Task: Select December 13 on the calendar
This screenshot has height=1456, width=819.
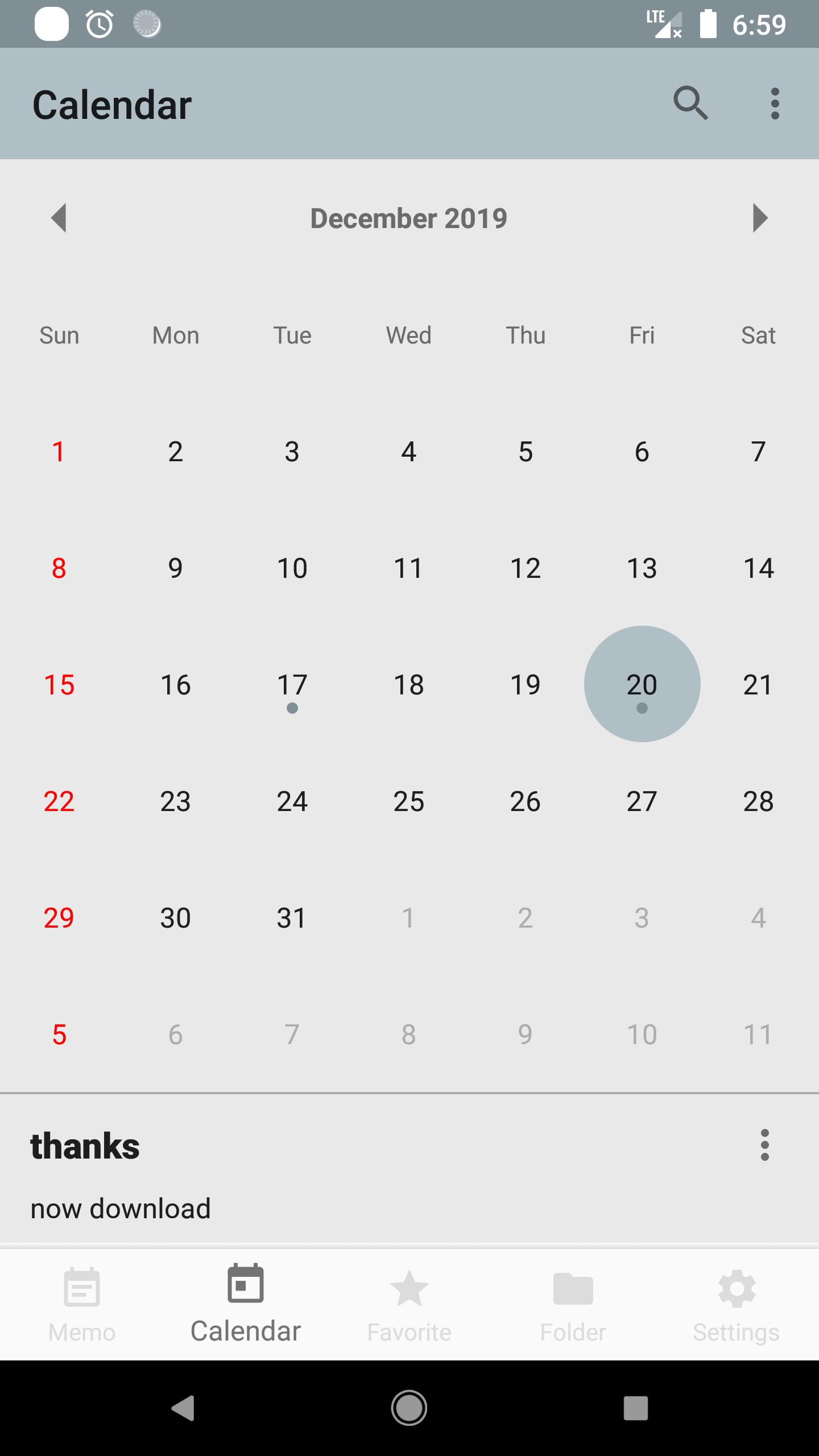Action: click(642, 568)
